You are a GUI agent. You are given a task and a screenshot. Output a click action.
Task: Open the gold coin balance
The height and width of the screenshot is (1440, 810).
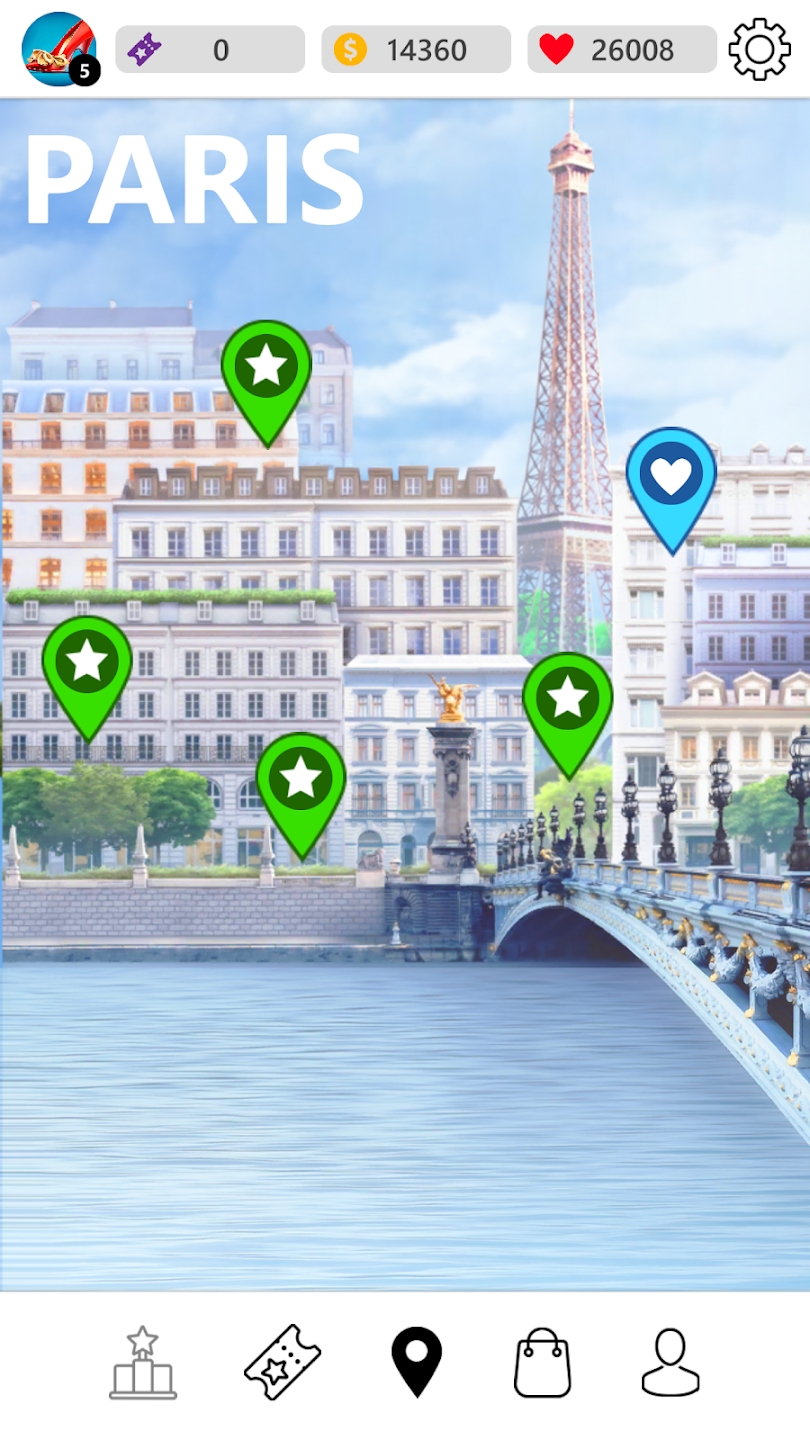pyautogui.click(x=416, y=49)
